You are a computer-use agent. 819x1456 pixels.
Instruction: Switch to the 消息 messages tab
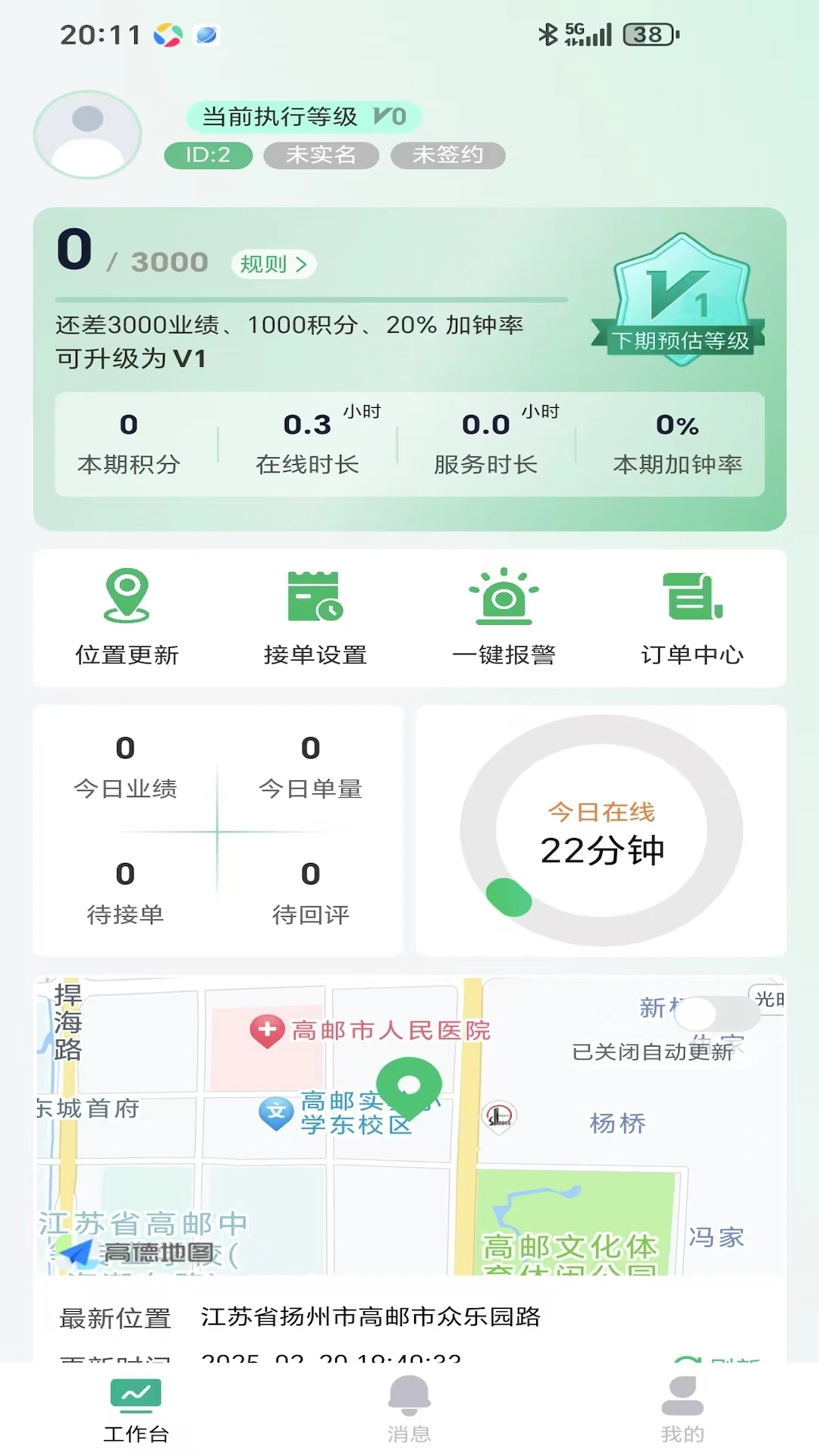(x=409, y=1410)
